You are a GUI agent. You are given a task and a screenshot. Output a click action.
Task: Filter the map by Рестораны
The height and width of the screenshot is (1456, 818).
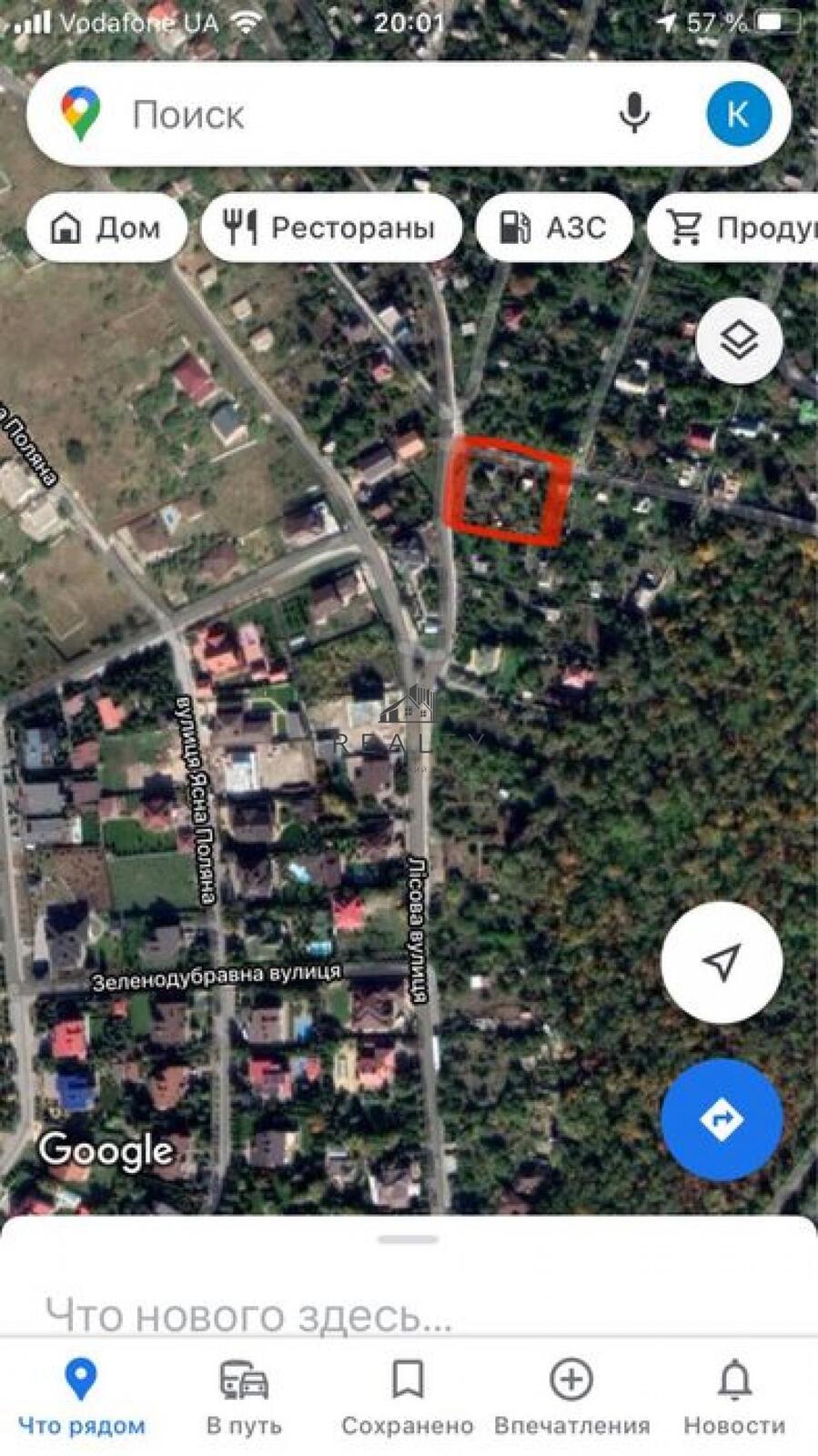point(331,227)
